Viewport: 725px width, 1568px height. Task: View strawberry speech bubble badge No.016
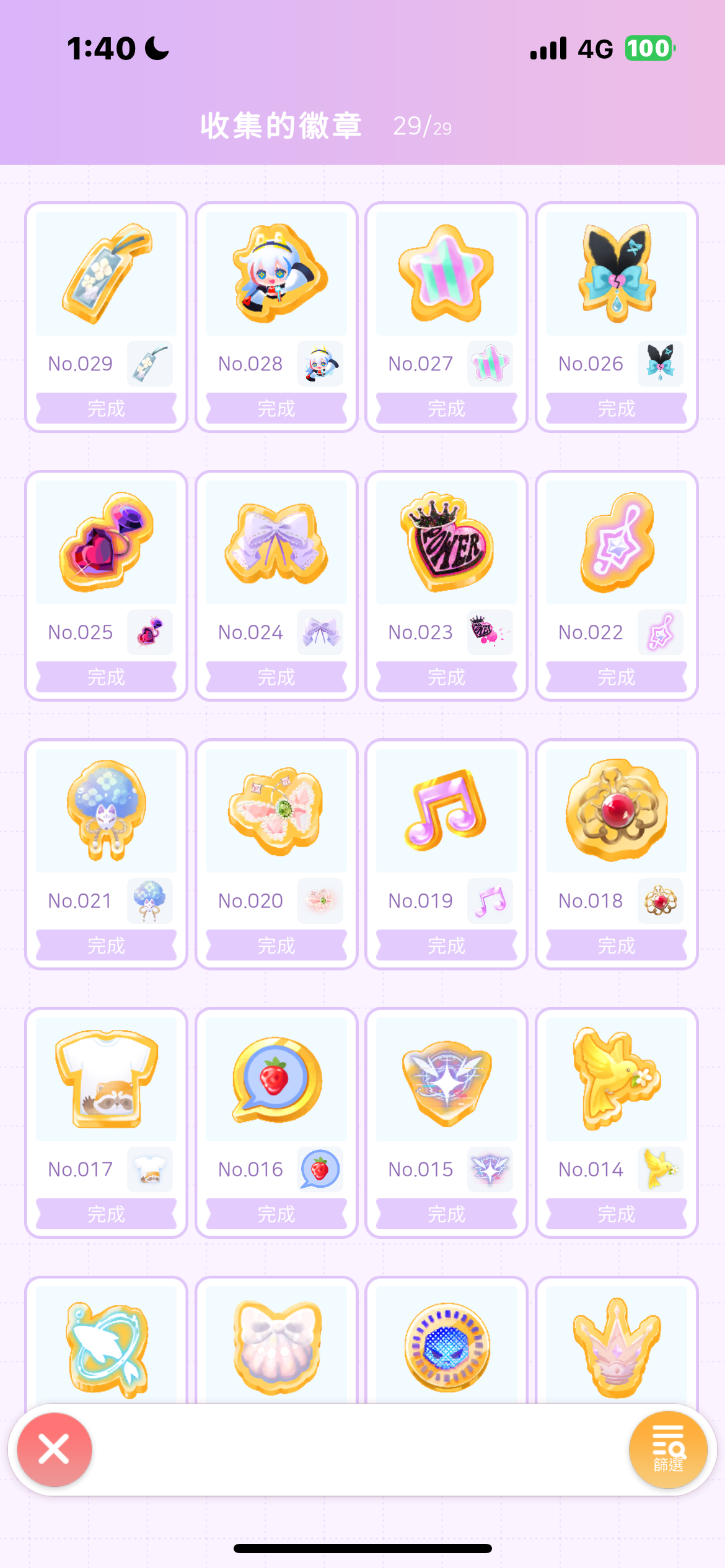click(x=276, y=1122)
